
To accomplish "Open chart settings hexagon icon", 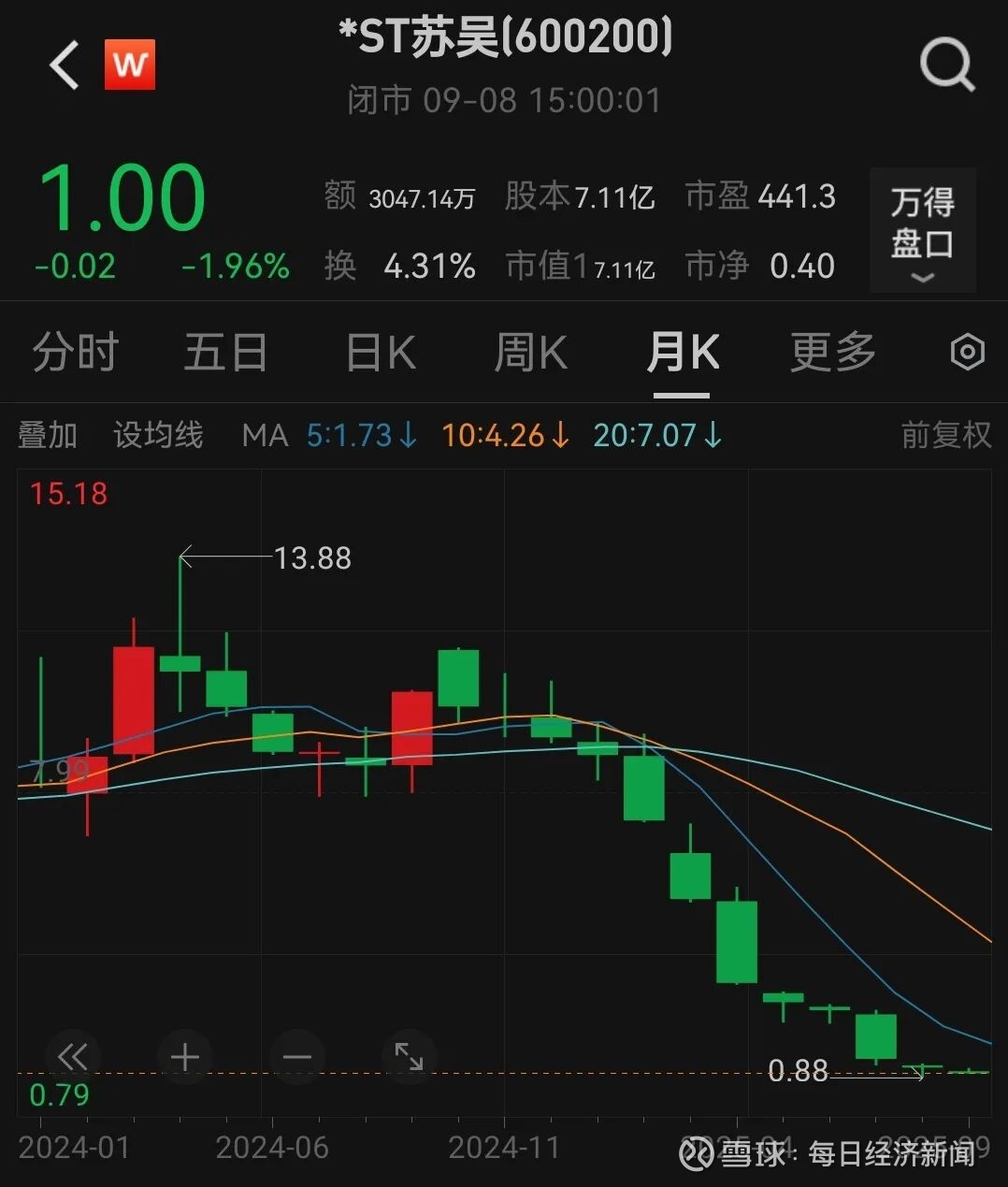I will click(x=967, y=353).
